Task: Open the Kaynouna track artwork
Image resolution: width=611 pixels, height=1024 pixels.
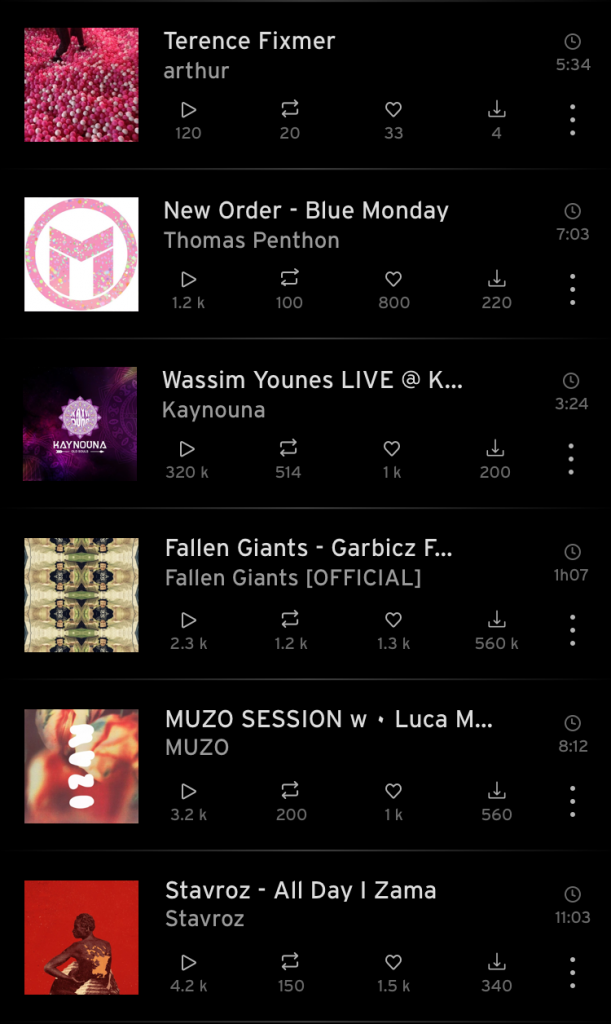Action: 81,424
